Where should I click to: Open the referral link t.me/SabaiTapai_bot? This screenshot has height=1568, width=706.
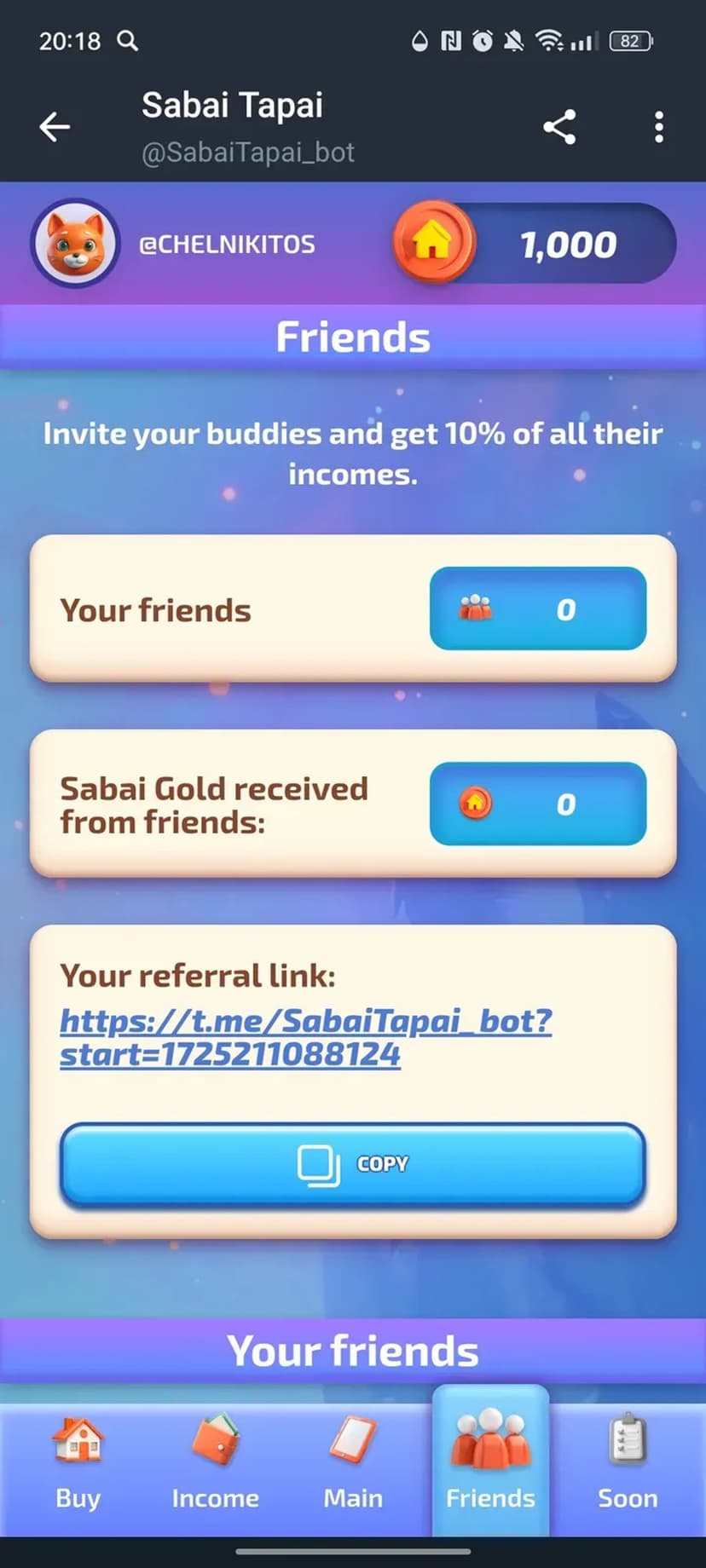coord(305,1037)
